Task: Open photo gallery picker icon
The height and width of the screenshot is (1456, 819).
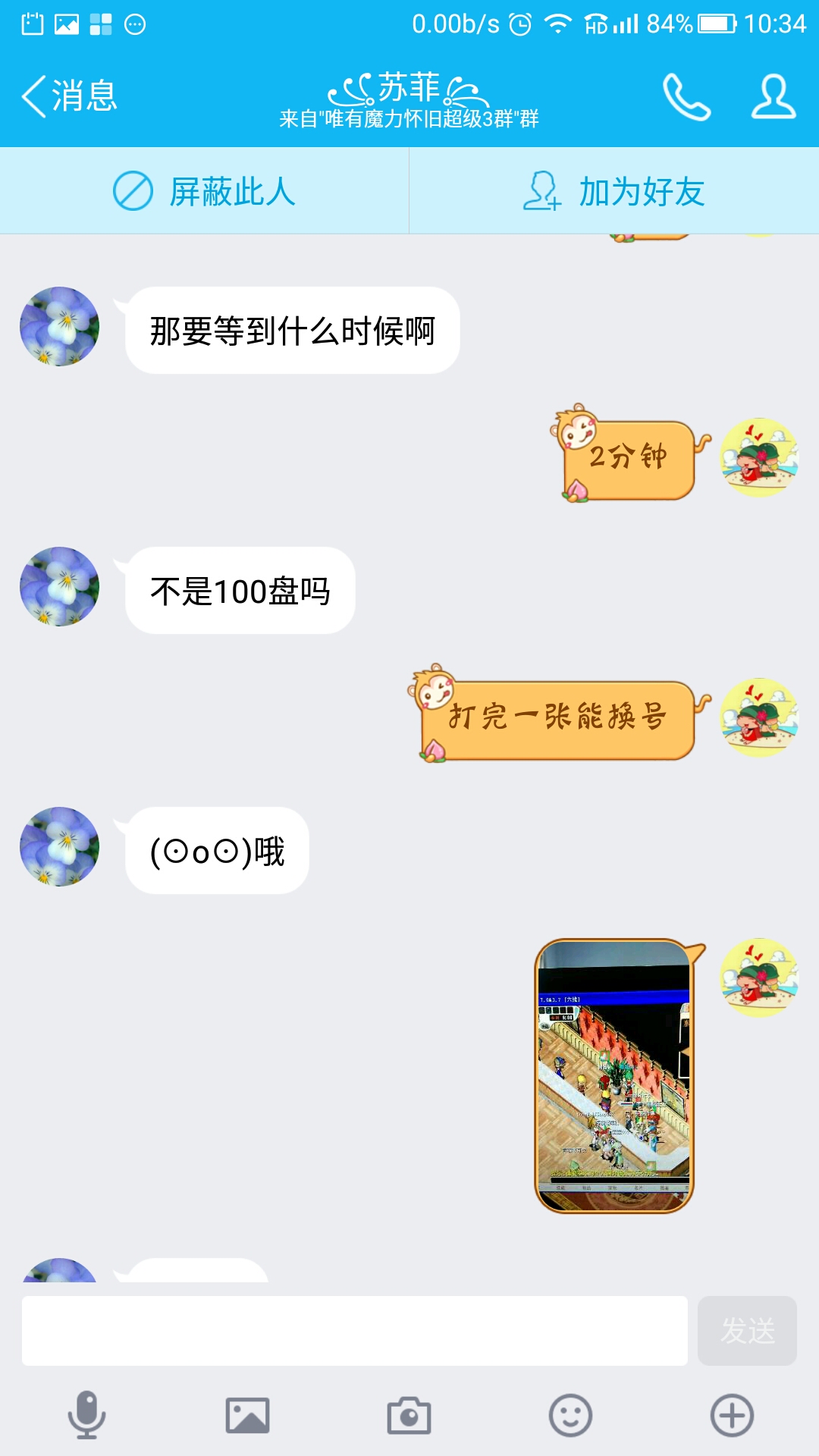Action: (x=247, y=1415)
